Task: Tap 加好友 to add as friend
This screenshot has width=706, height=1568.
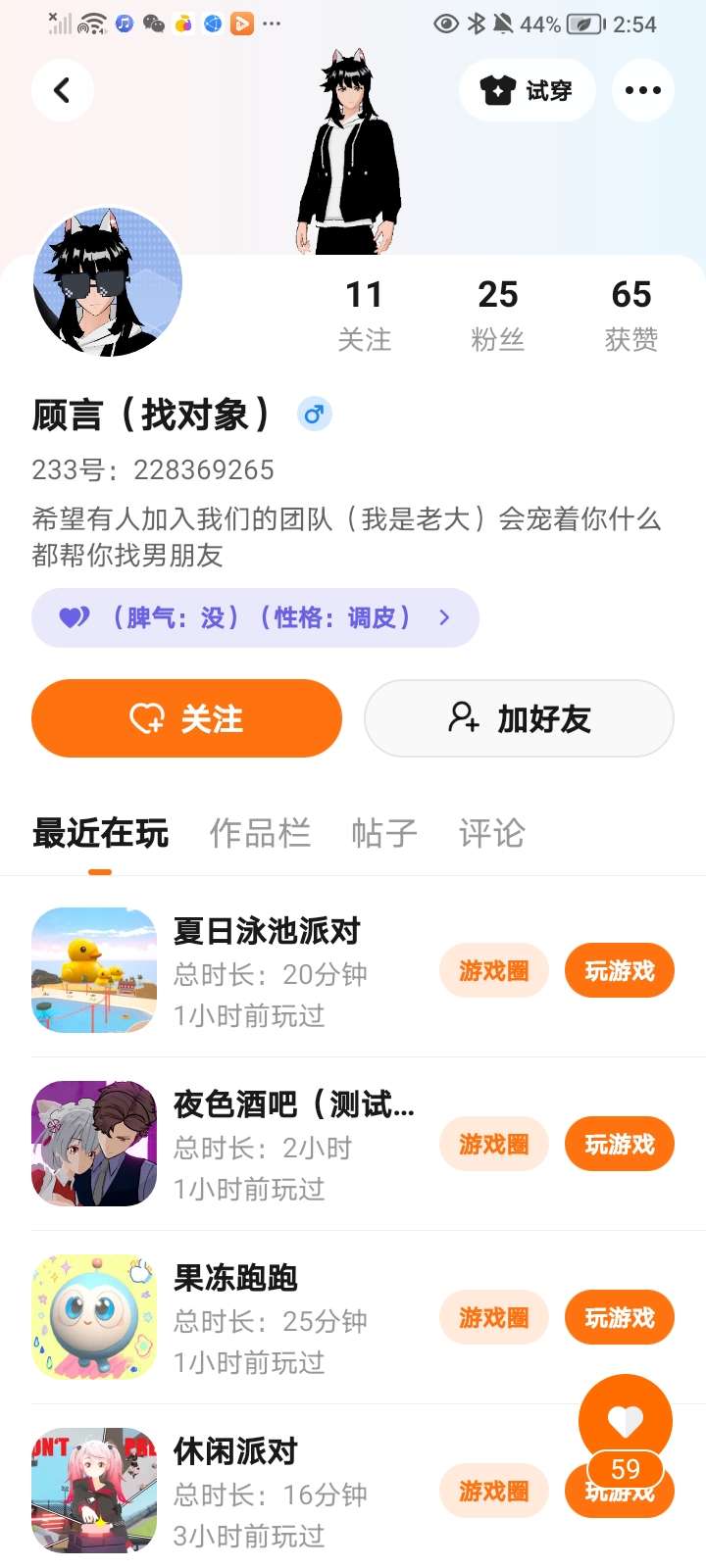Action: point(519,718)
